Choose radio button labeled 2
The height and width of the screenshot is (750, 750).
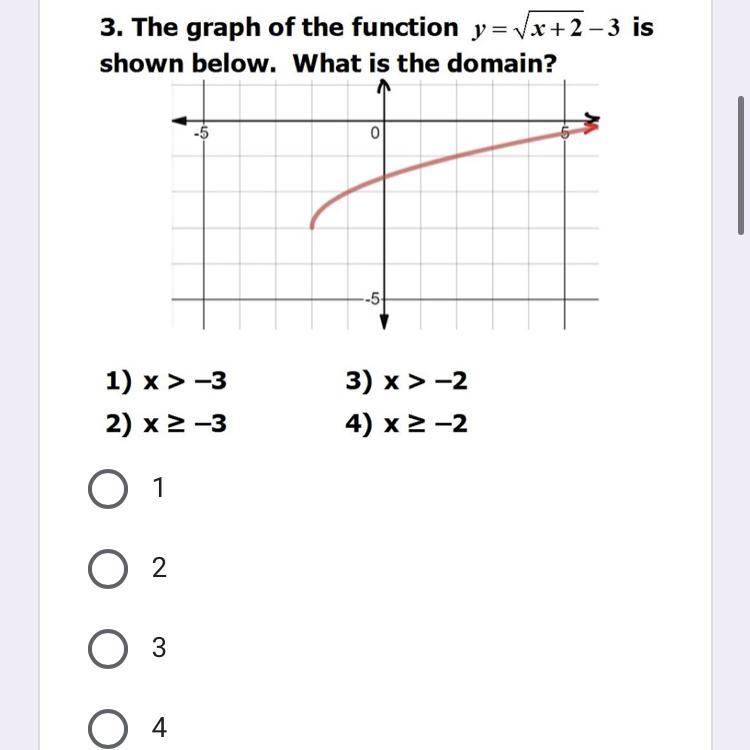click(x=107, y=569)
